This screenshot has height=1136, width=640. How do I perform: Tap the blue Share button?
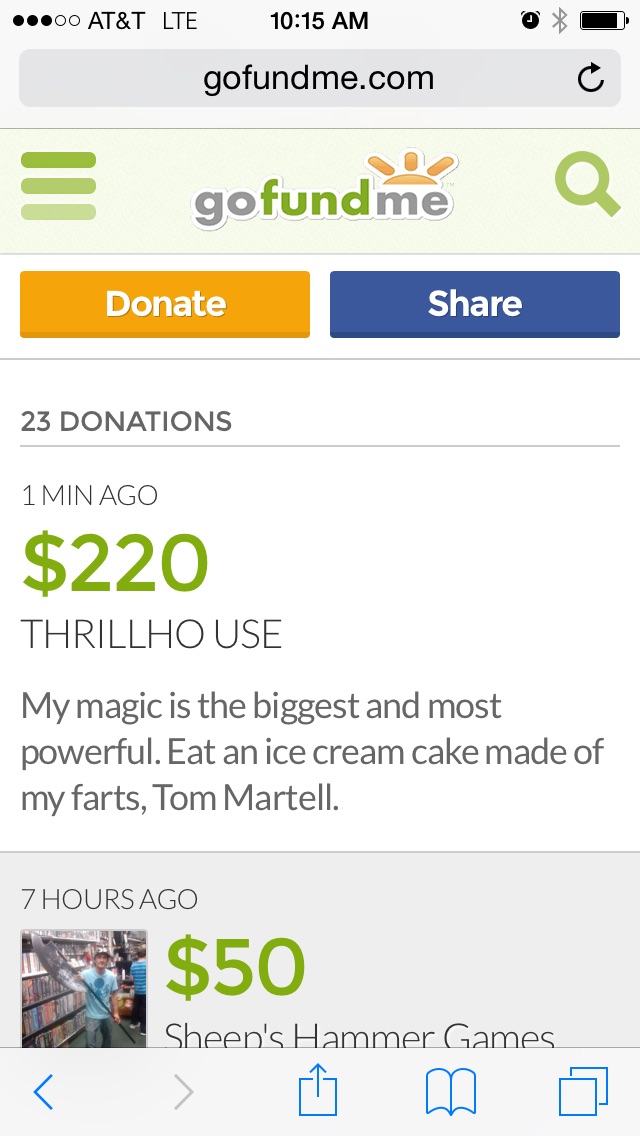pos(475,304)
